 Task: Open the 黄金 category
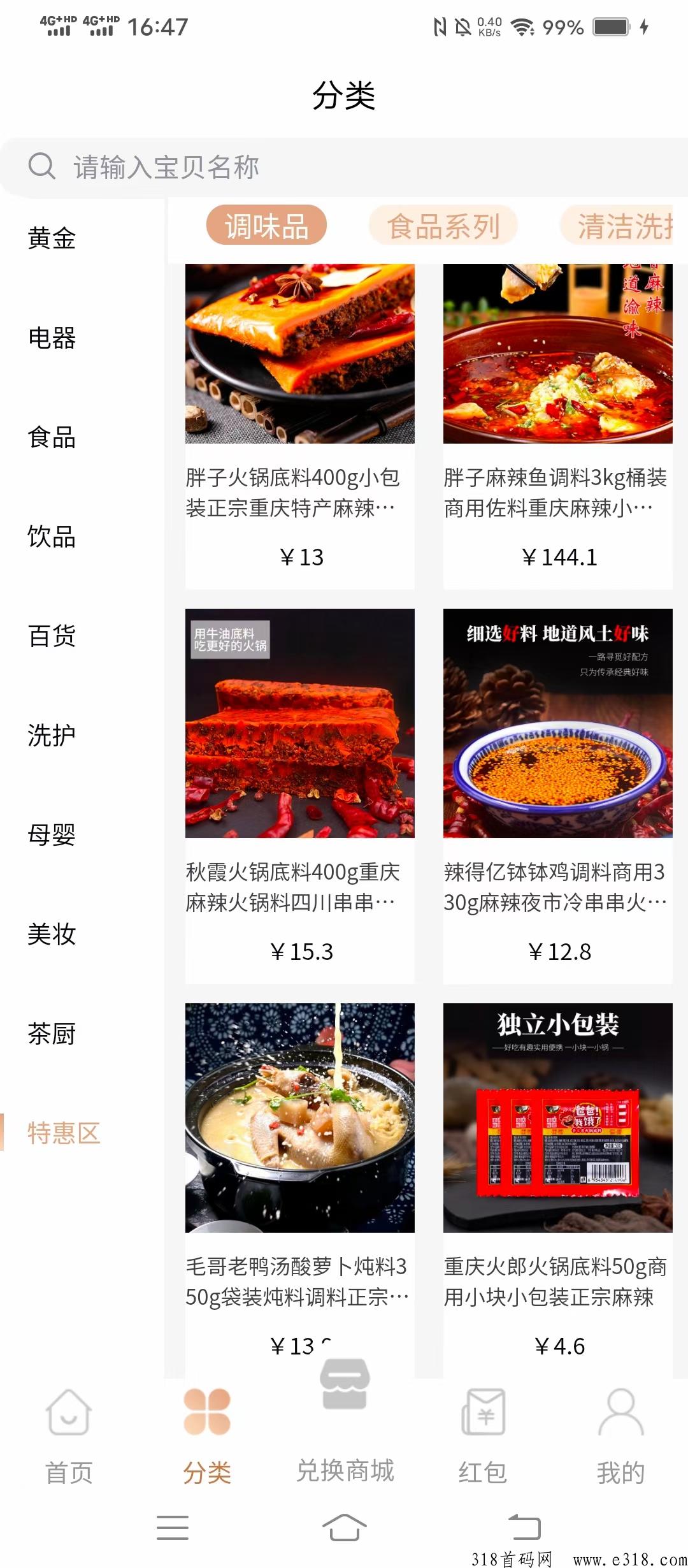tap(52, 238)
